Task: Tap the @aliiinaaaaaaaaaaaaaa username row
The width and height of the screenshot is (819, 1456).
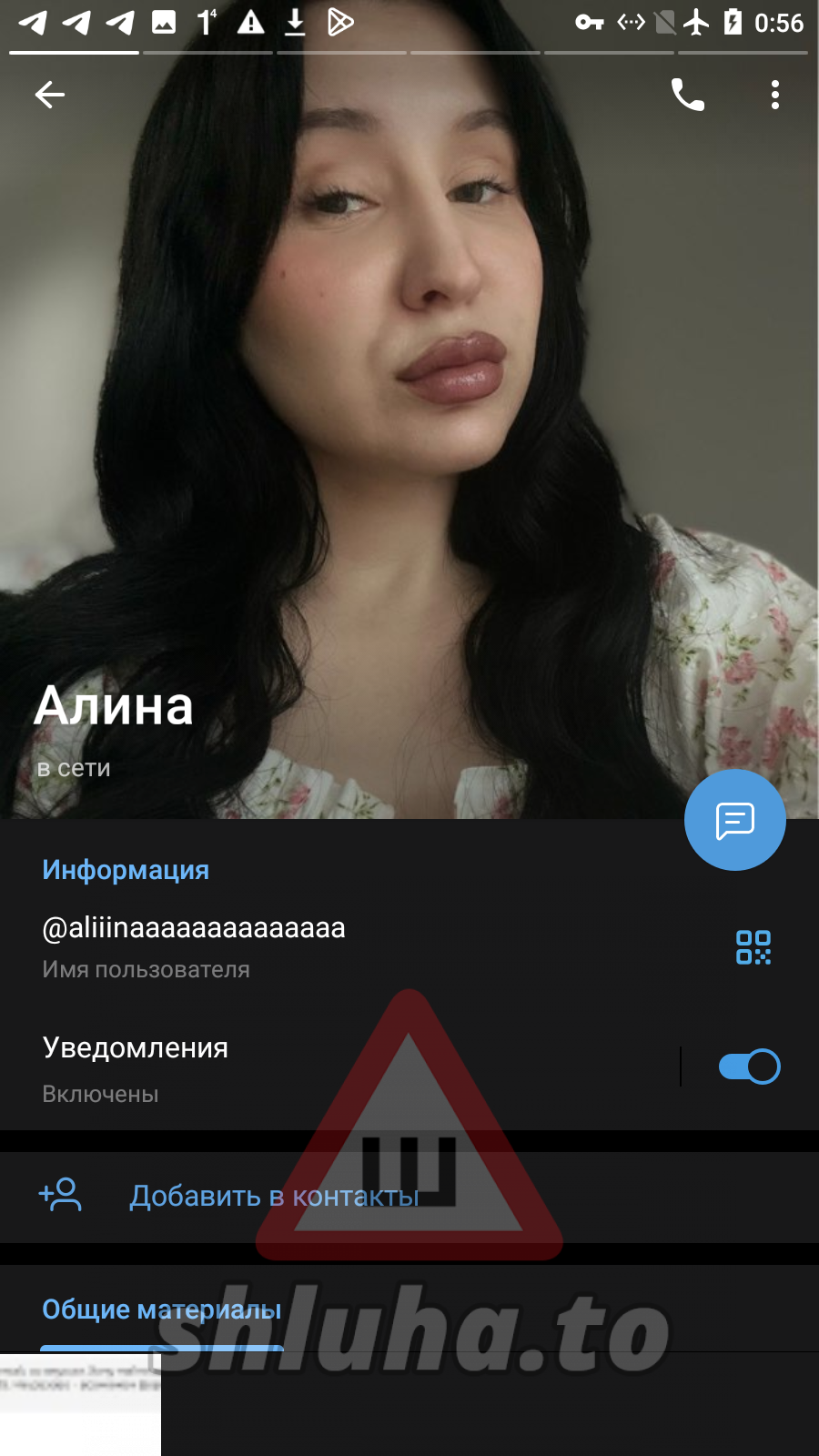Action: 273,945
